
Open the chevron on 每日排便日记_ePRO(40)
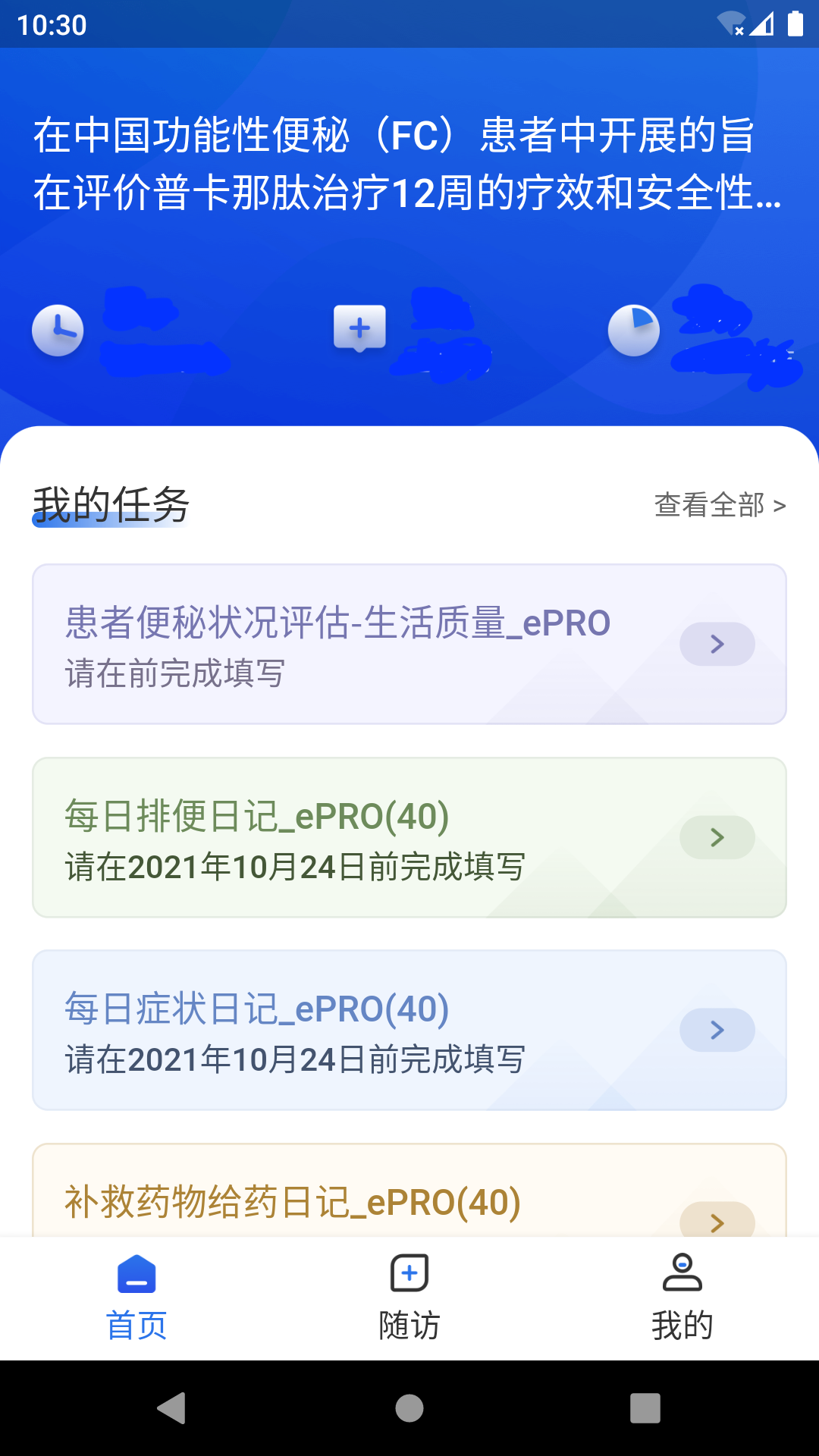point(717,837)
